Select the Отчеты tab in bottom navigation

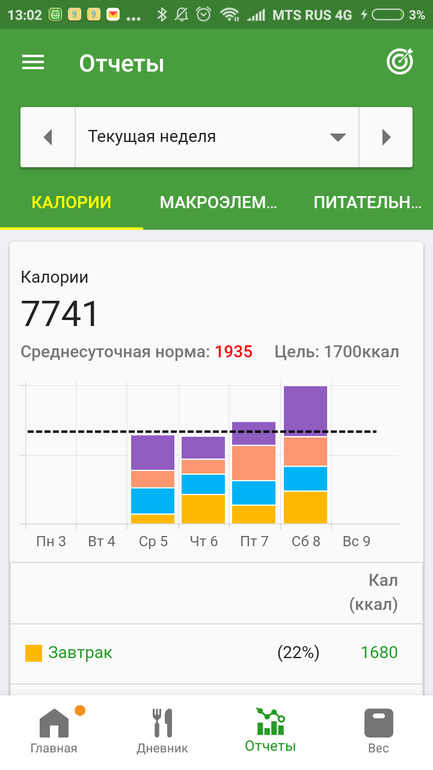(x=270, y=730)
